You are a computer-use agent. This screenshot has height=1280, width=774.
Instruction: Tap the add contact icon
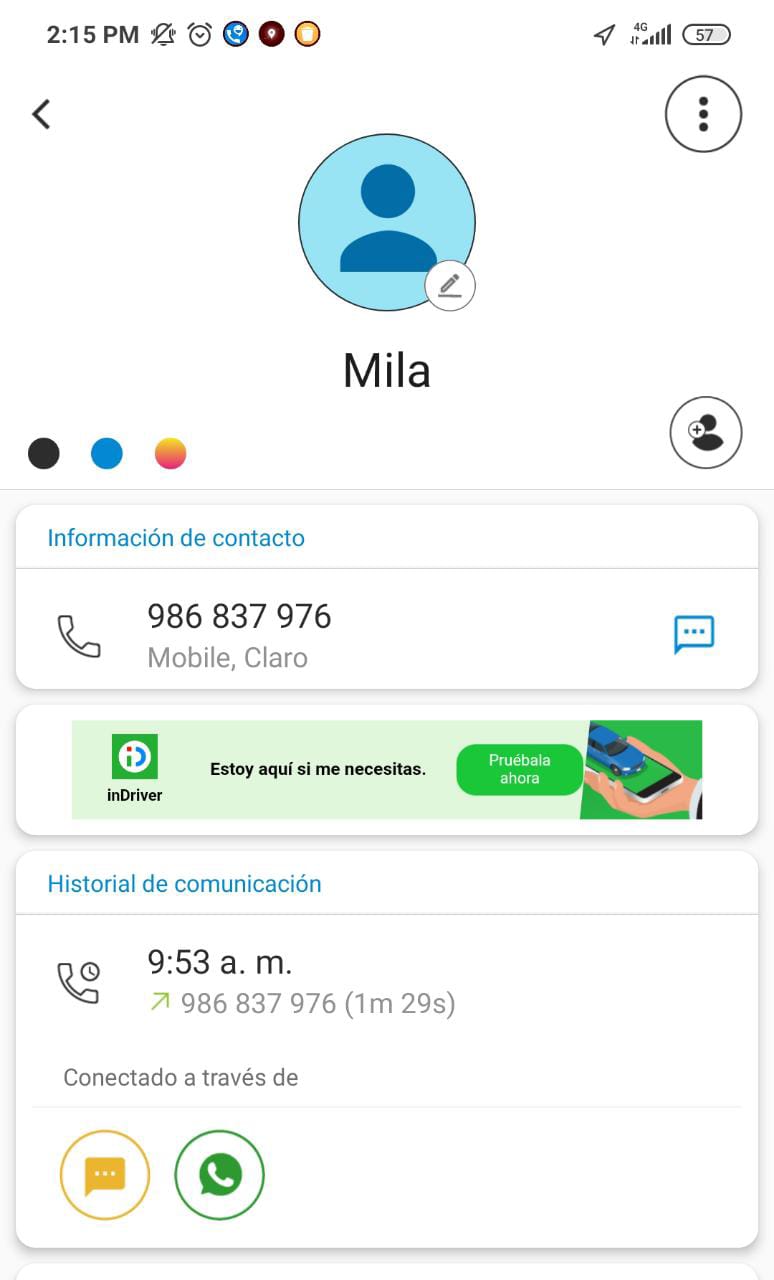tap(705, 433)
